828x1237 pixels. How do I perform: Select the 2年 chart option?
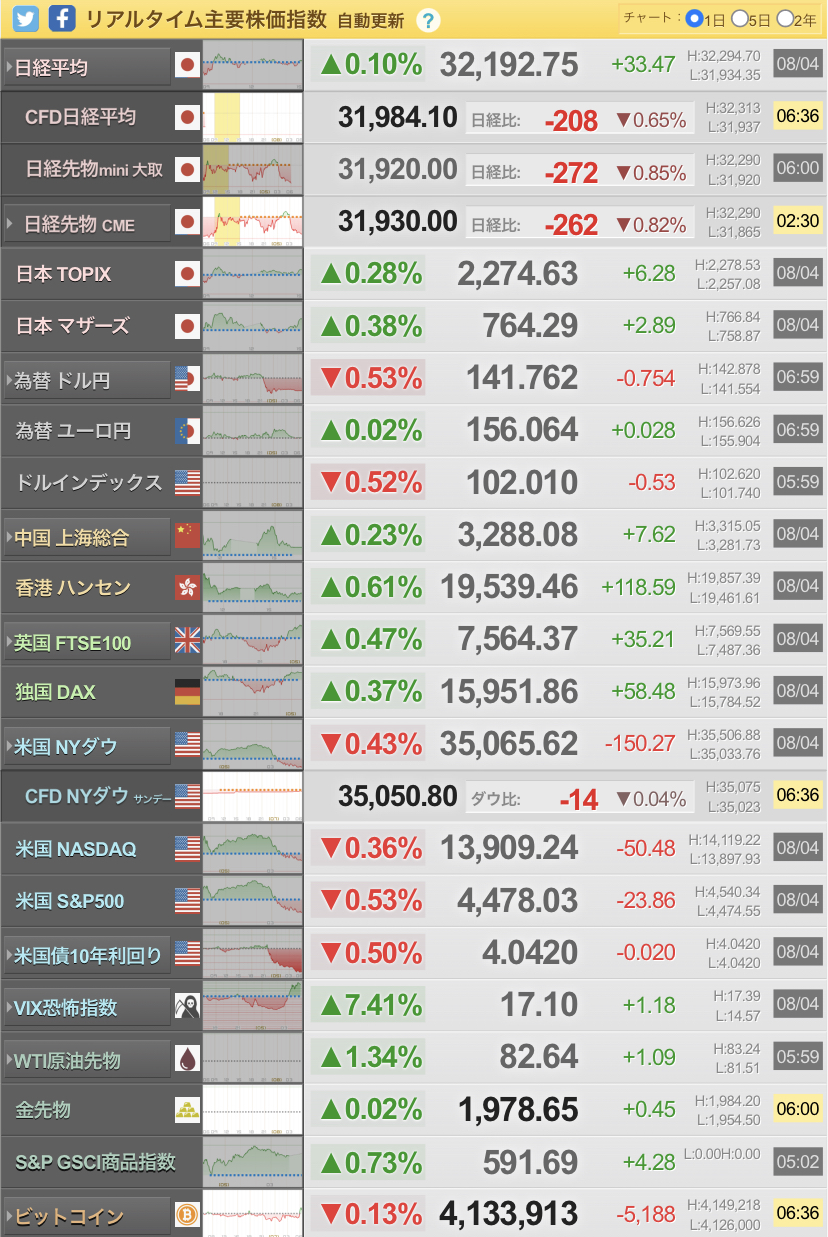784,18
